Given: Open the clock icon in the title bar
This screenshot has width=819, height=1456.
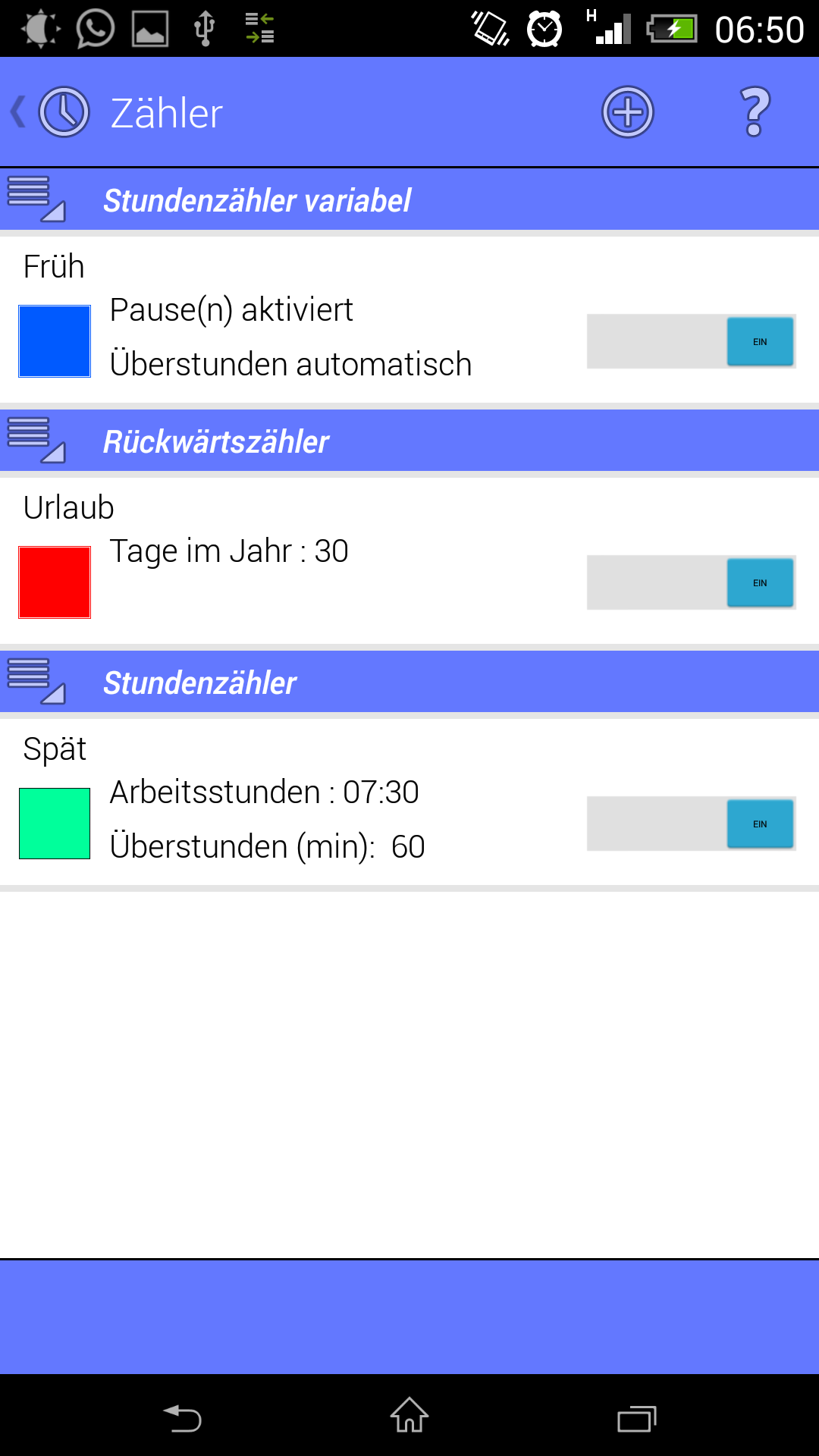Looking at the screenshot, I should (64, 112).
